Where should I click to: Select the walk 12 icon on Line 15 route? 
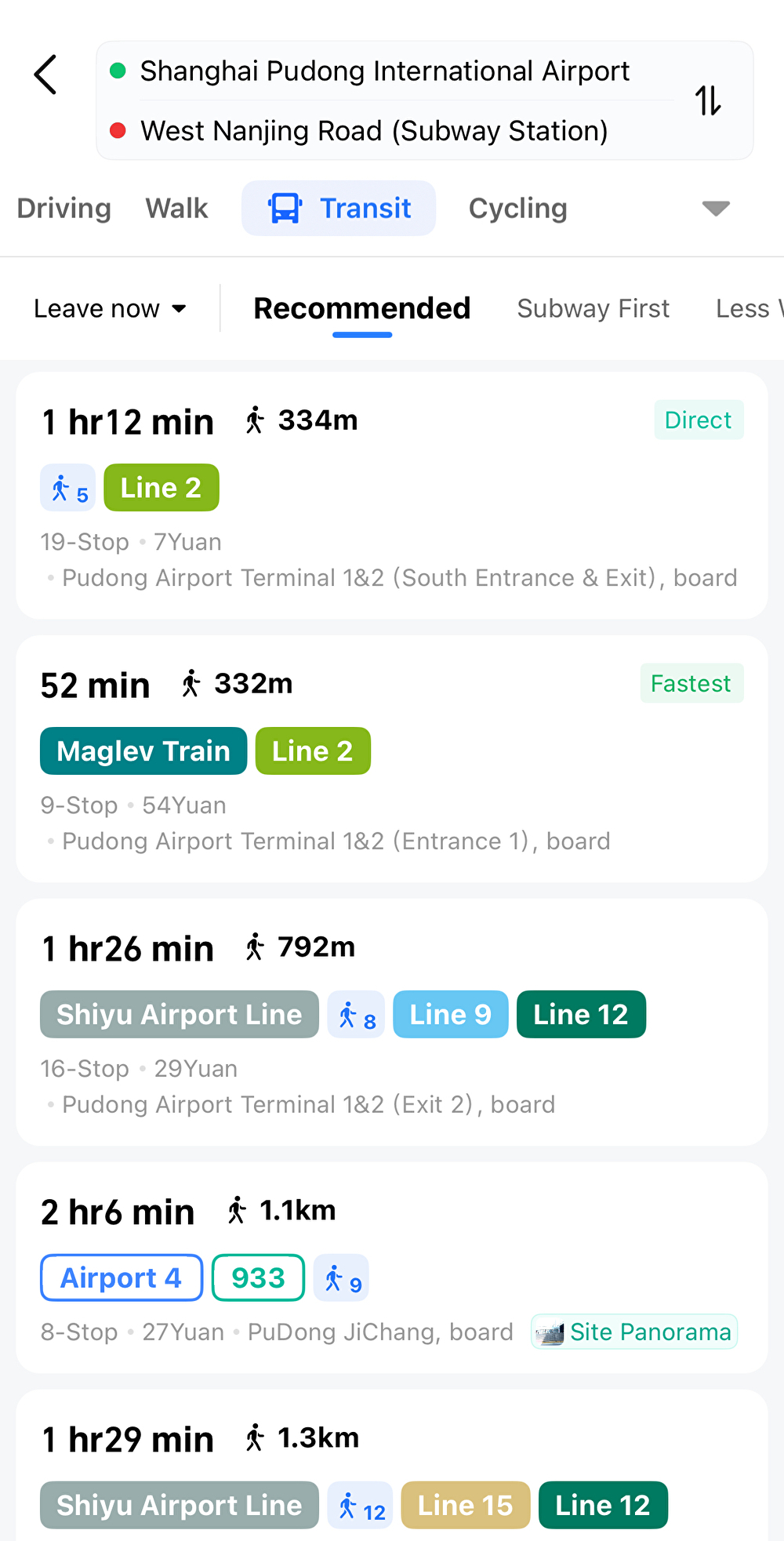coord(360,1505)
